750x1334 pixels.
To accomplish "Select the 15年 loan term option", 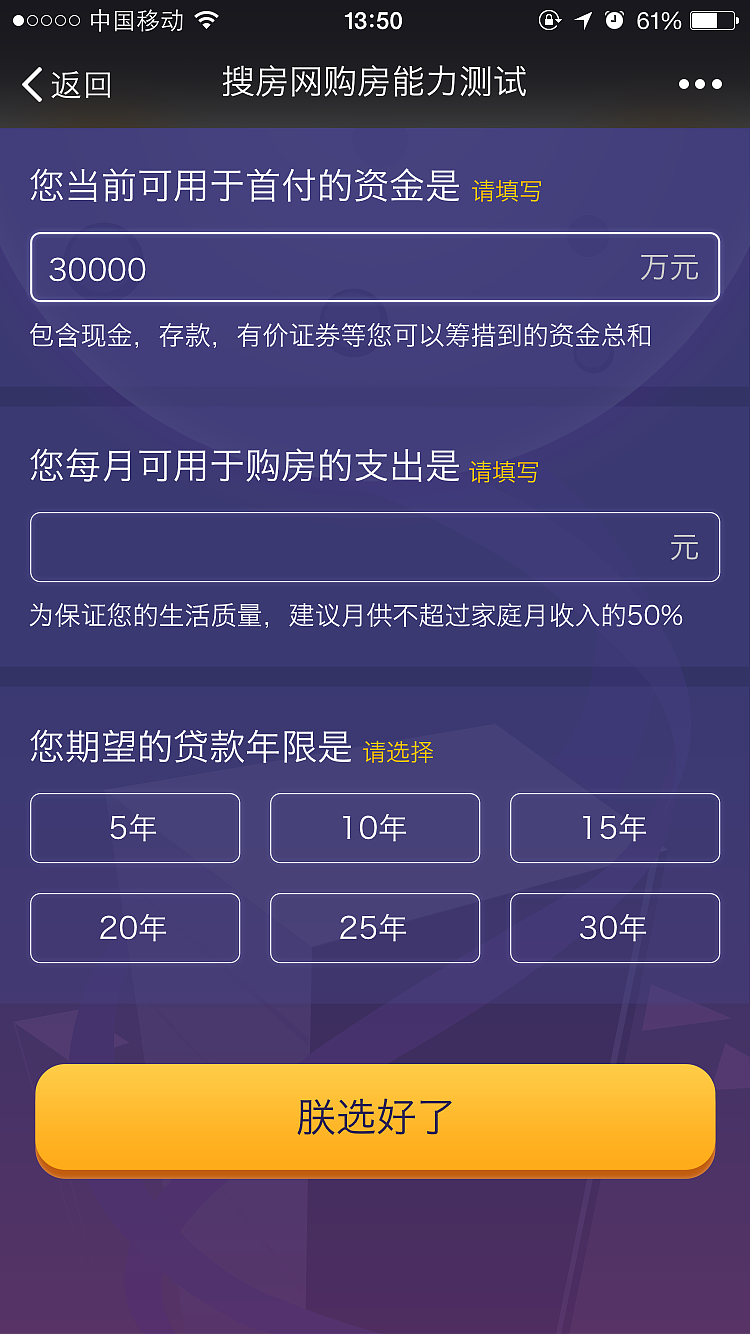I will [x=614, y=828].
